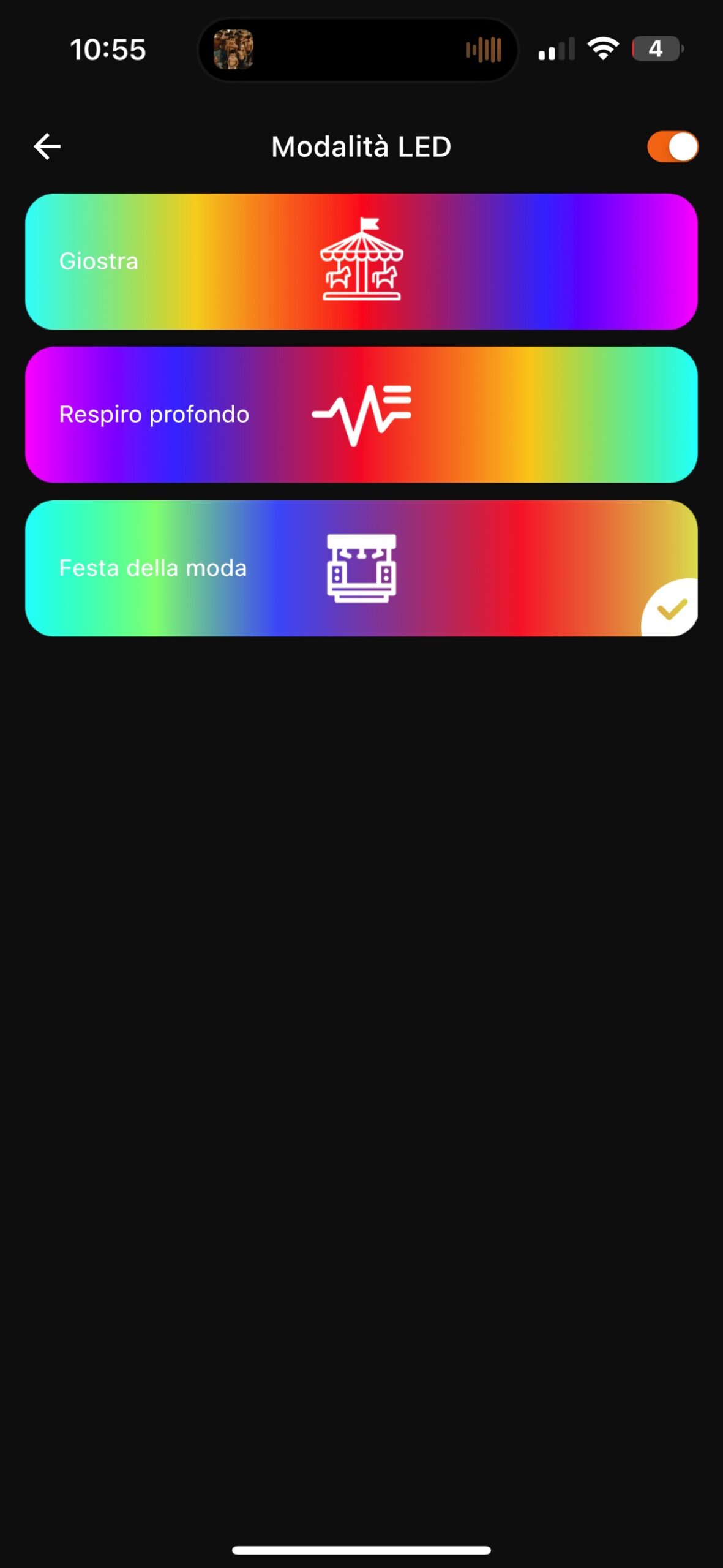This screenshot has width=723, height=1568.
Task: Go back using the back arrow
Action: [x=47, y=146]
